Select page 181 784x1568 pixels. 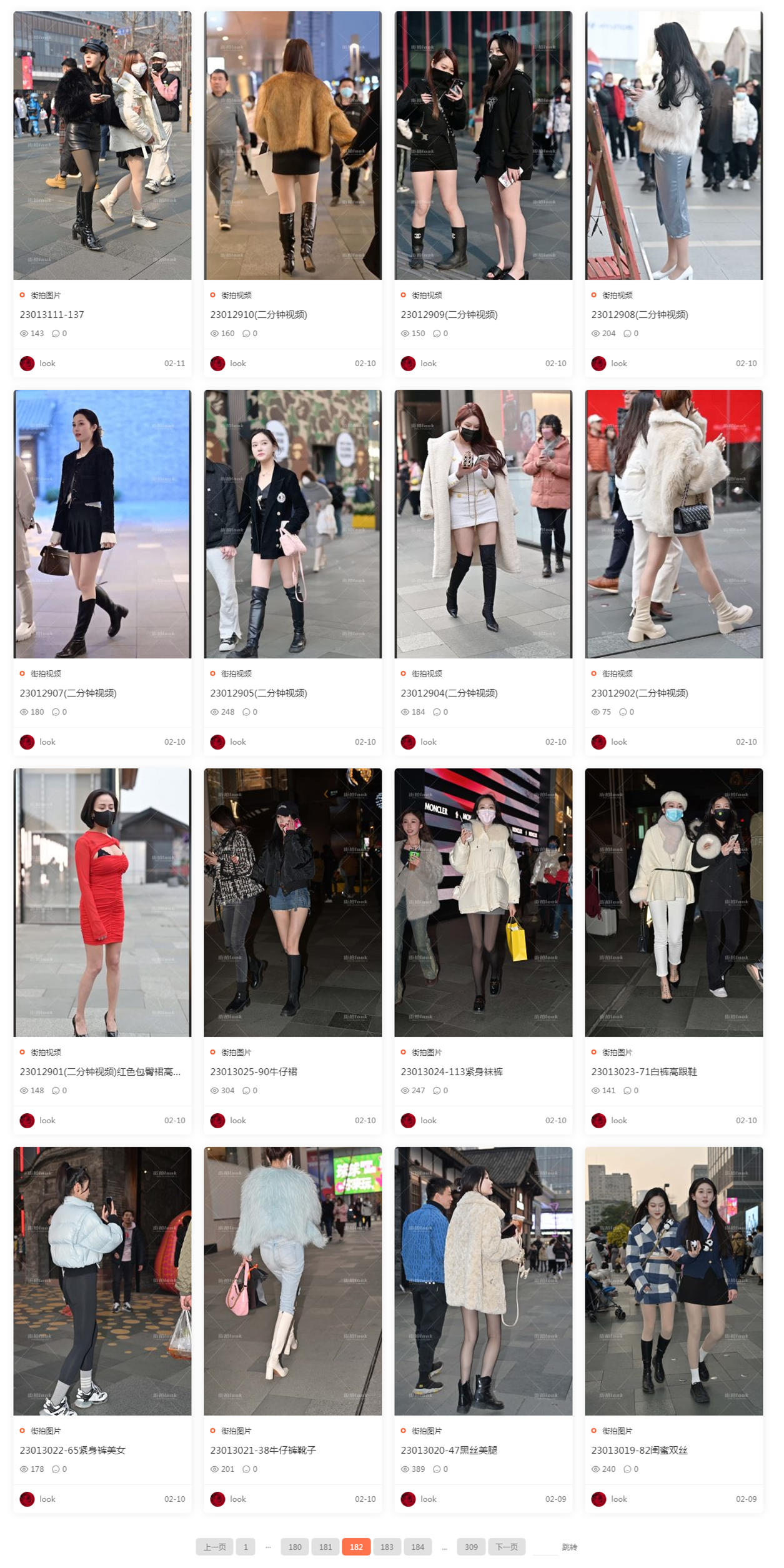coord(325,1547)
